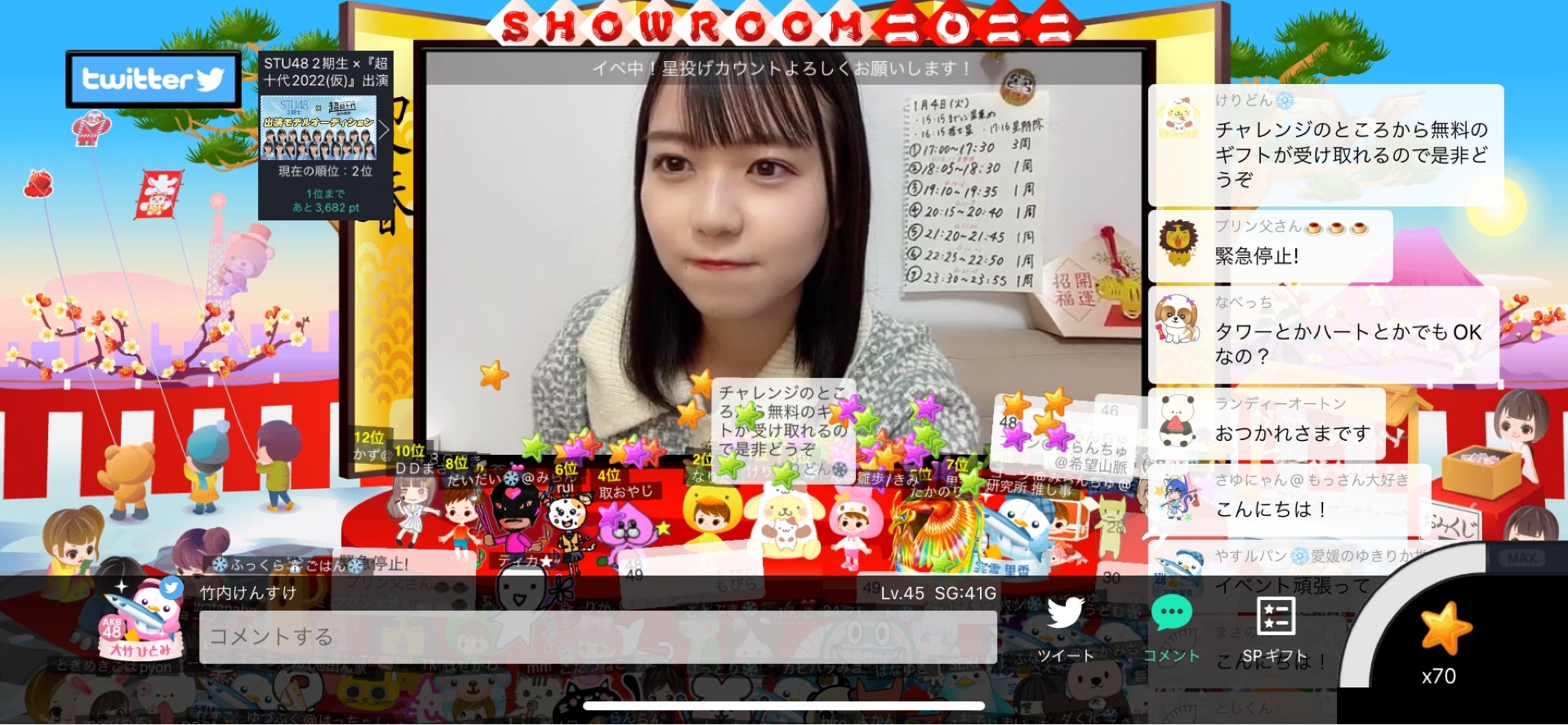This screenshot has width=1568, height=725.
Task: Tap the コメントする comment field
Action: [598, 637]
